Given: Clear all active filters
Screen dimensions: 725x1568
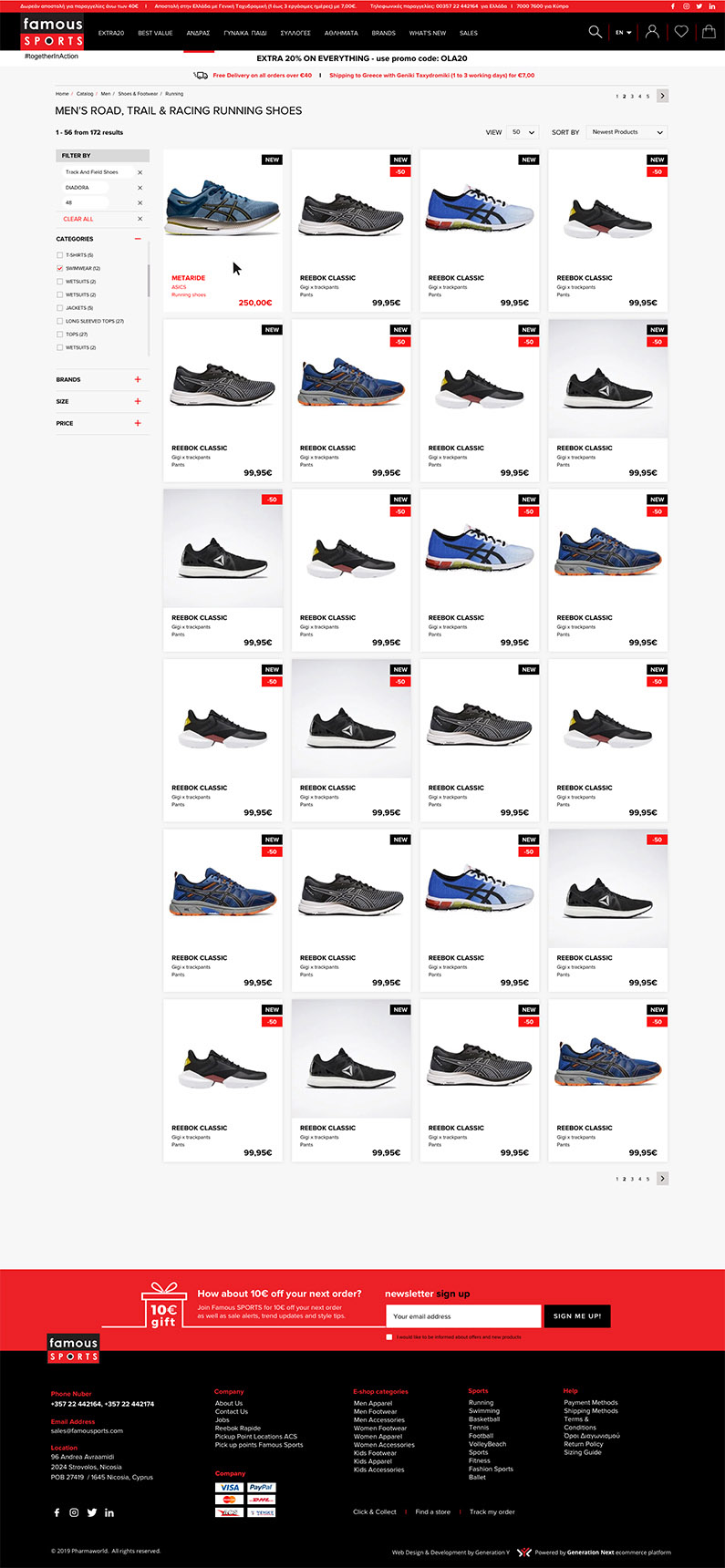Looking at the screenshot, I should tap(78, 219).
